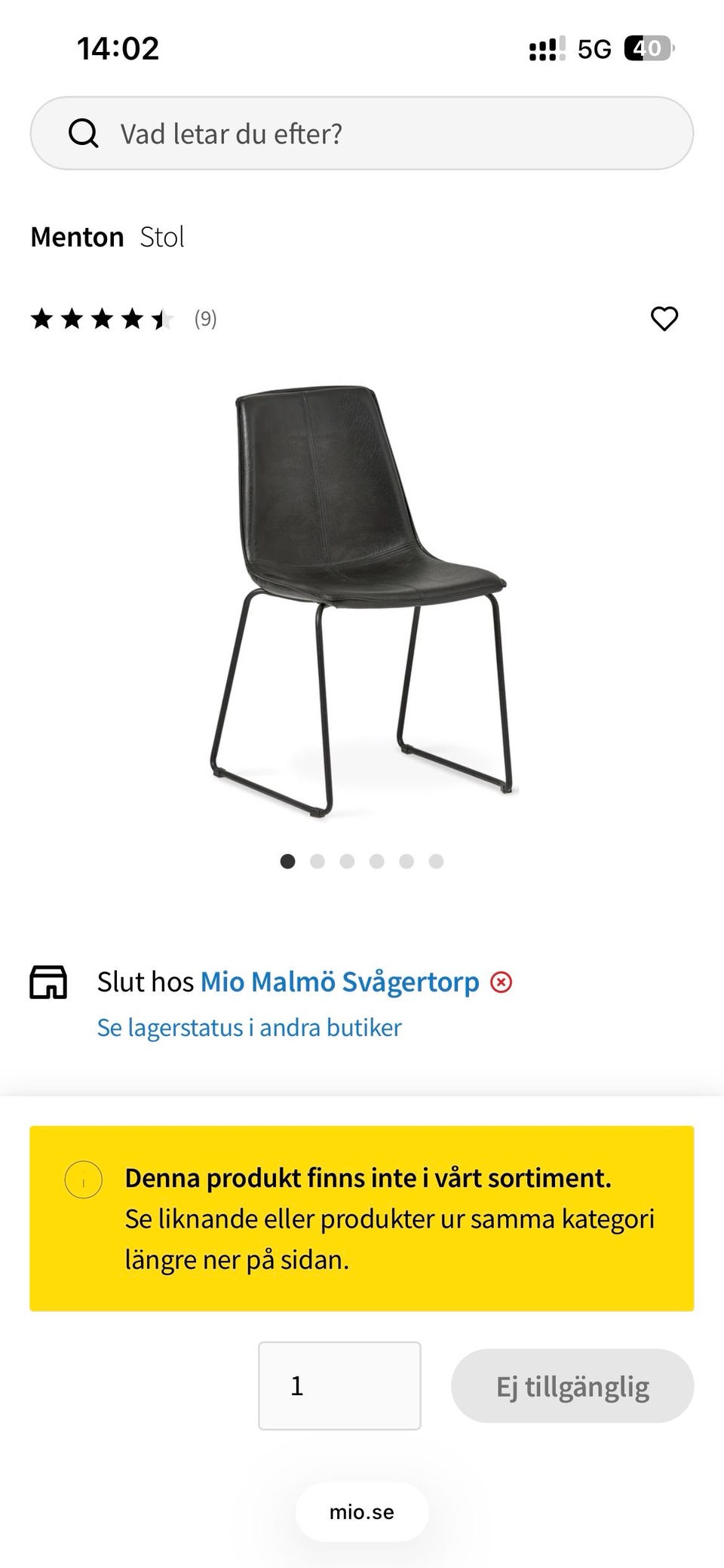The width and height of the screenshot is (724, 1568).
Task: Select the first carousel dot
Action: click(x=287, y=860)
